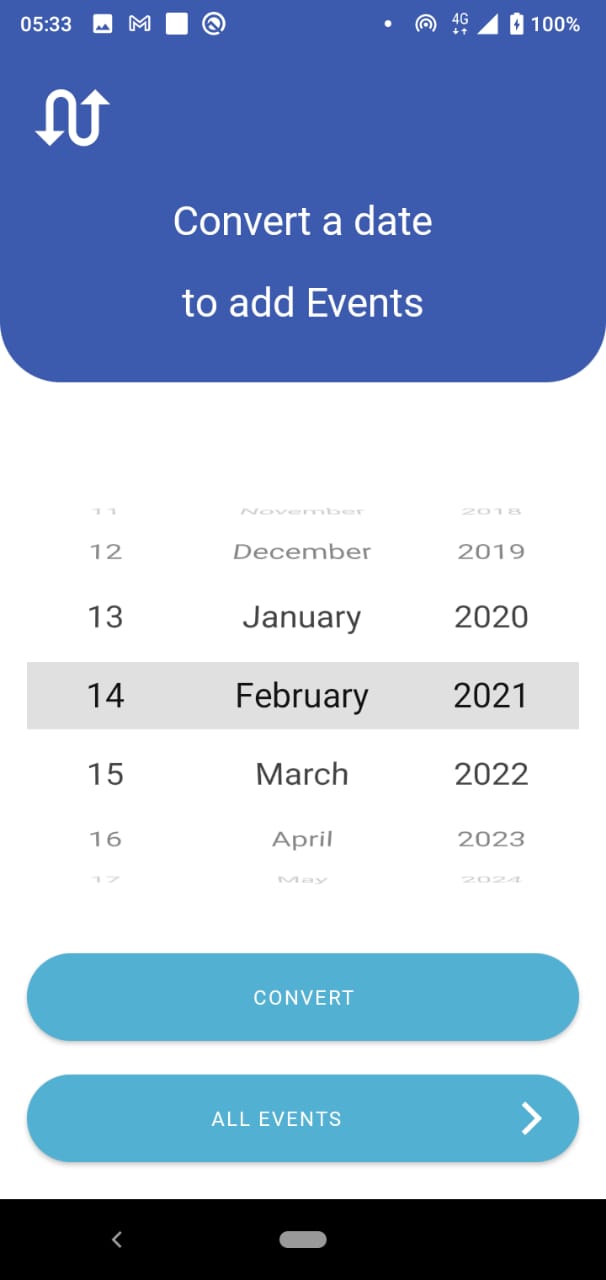Screen dimensions: 606x1280
Task: Pick year 2020 in the year wheel
Action: click(491, 617)
